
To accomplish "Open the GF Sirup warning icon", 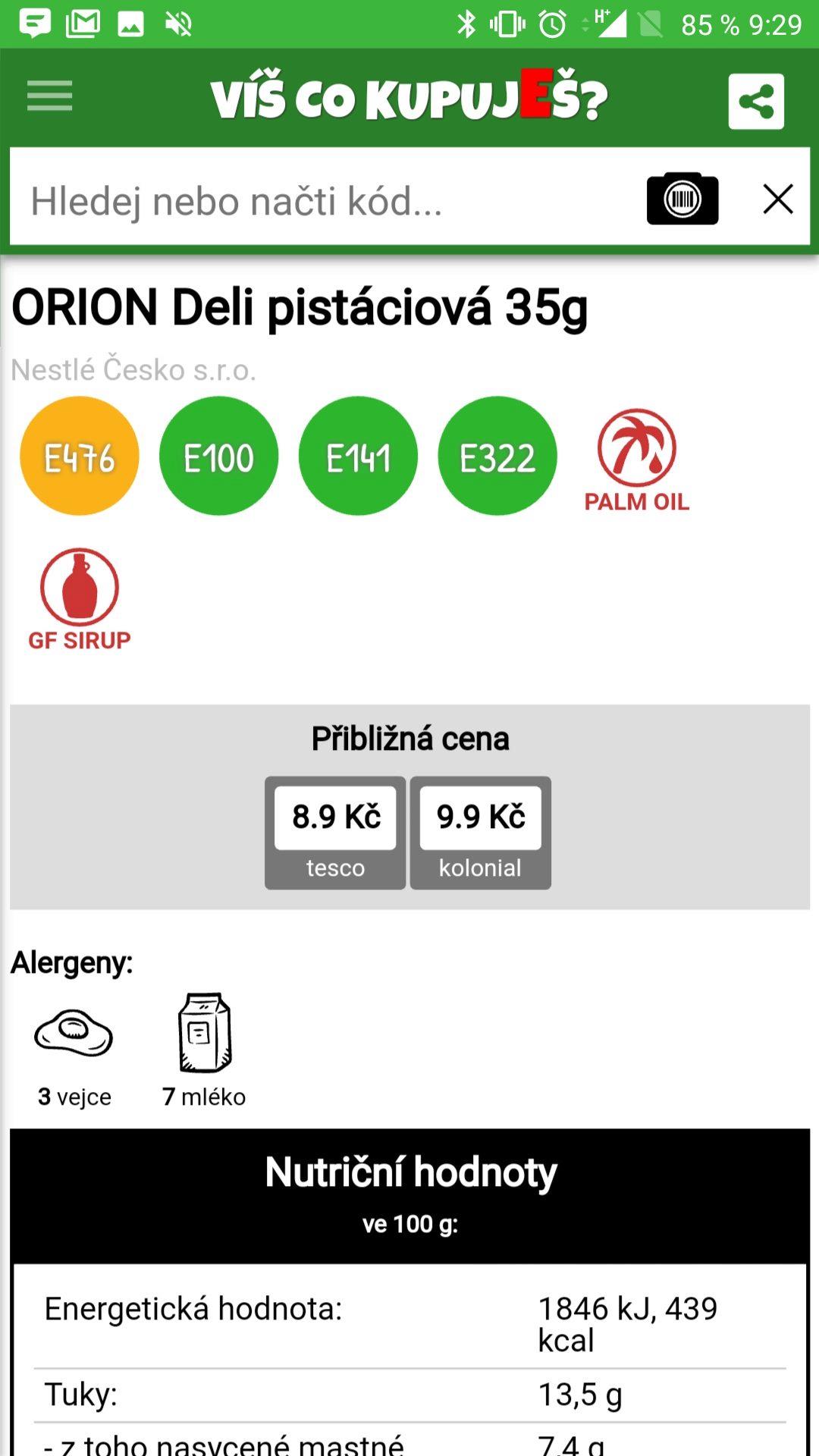I will point(80,599).
